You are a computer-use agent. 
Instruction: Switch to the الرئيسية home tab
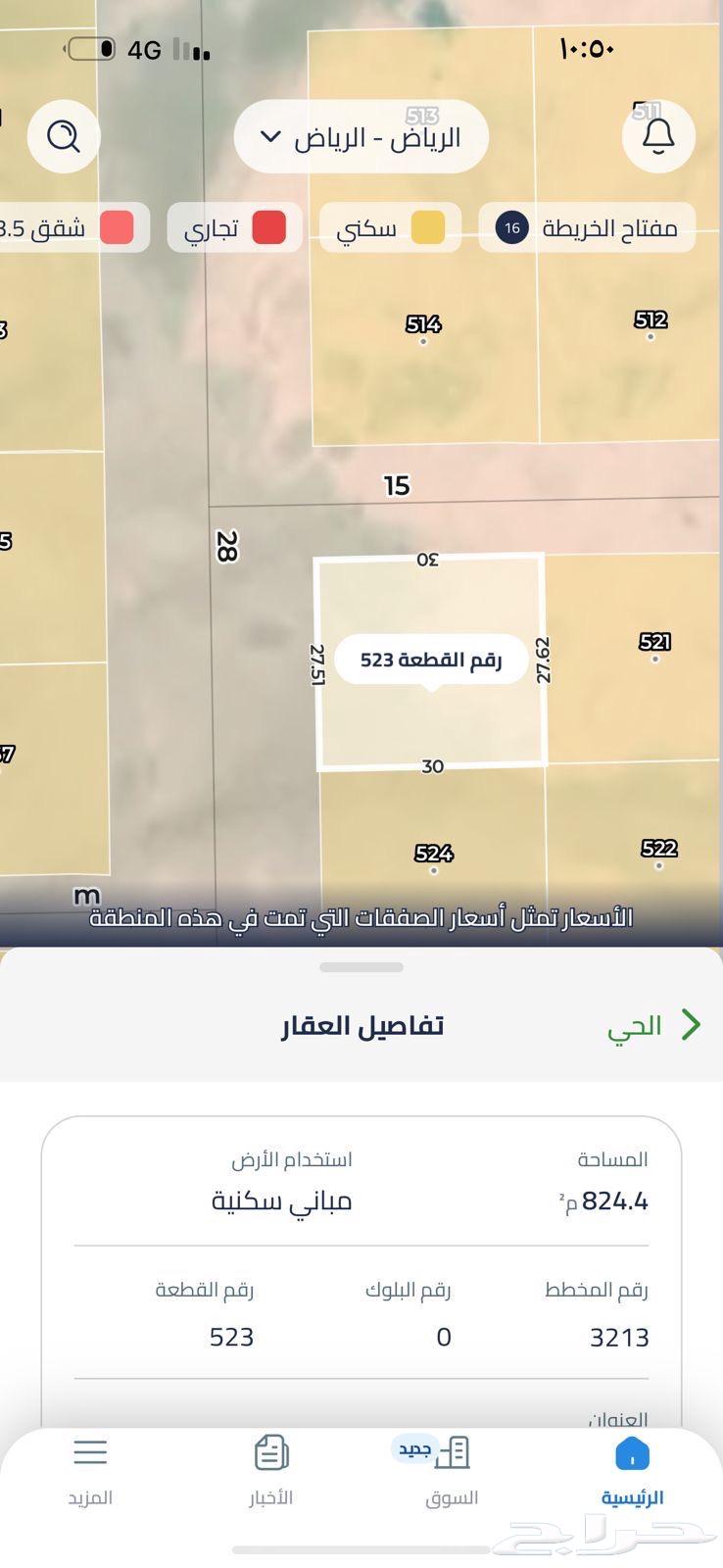[632, 1470]
